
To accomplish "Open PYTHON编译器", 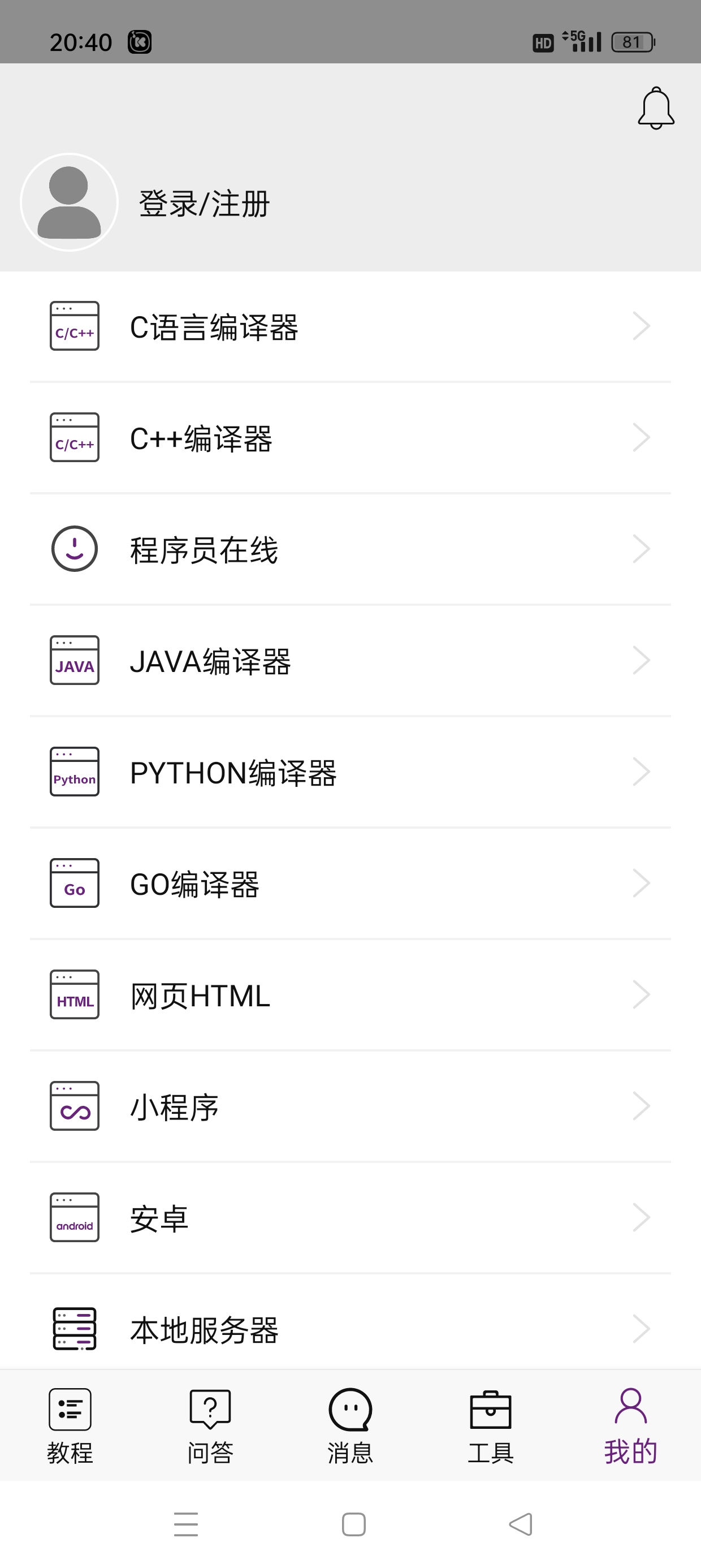I will click(350, 773).
